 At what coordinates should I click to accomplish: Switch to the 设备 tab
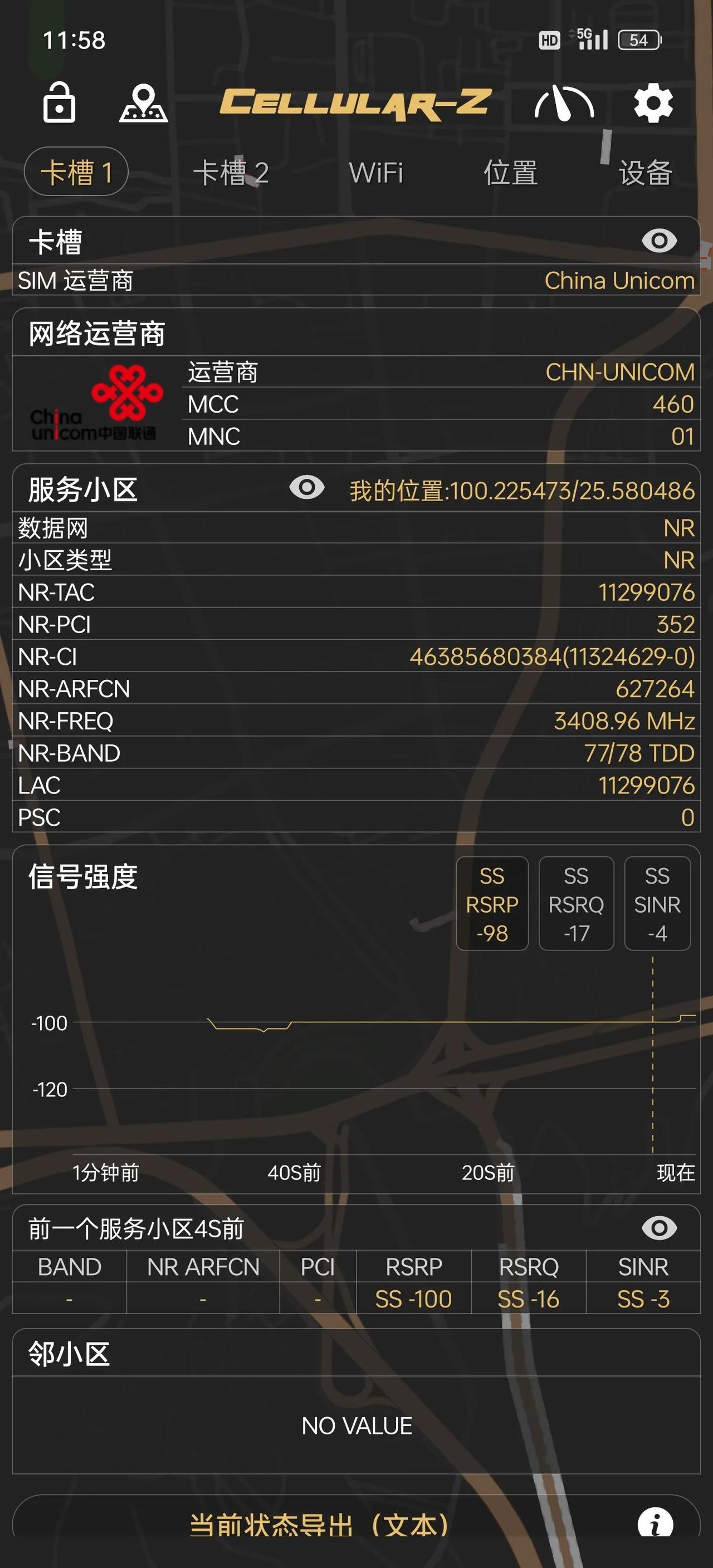tap(645, 173)
